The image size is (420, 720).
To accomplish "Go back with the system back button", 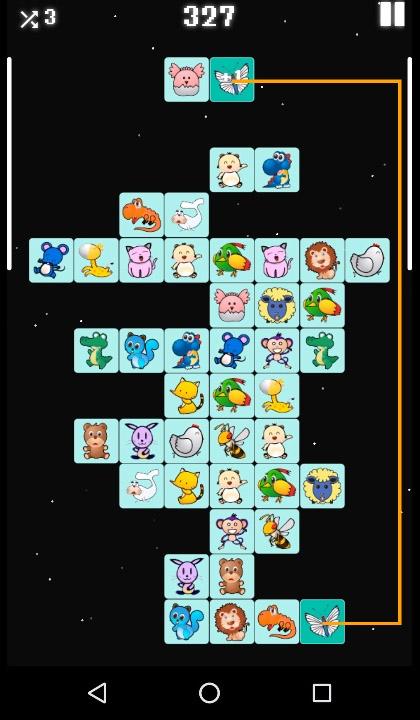I will click(97, 692).
